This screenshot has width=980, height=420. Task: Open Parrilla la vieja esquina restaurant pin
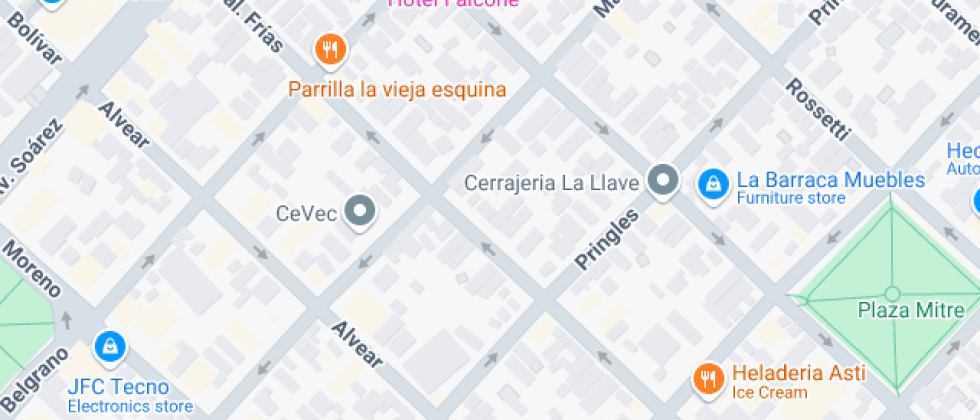tap(329, 48)
